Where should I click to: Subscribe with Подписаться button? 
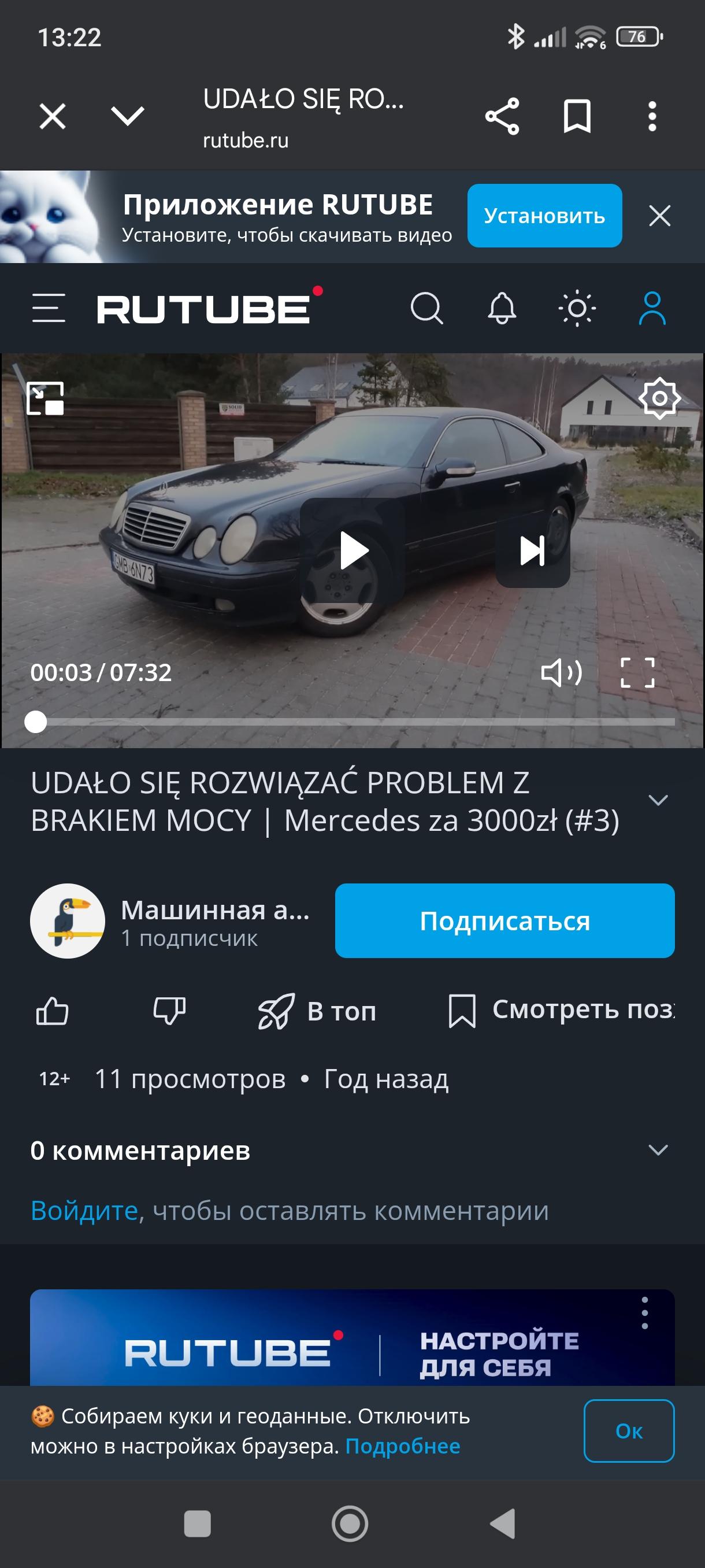point(504,920)
